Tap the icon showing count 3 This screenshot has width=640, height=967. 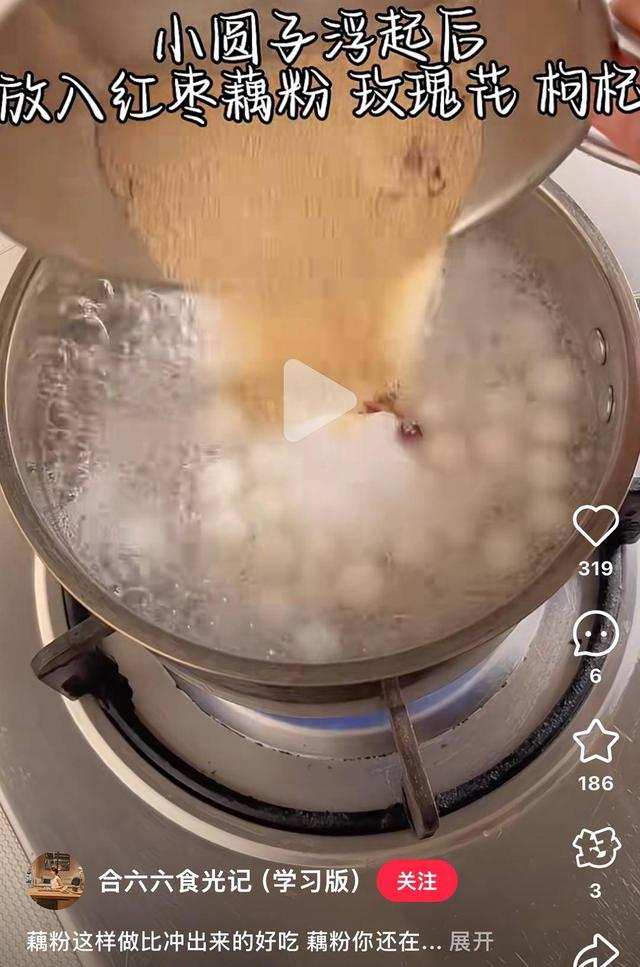coord(596,849)
